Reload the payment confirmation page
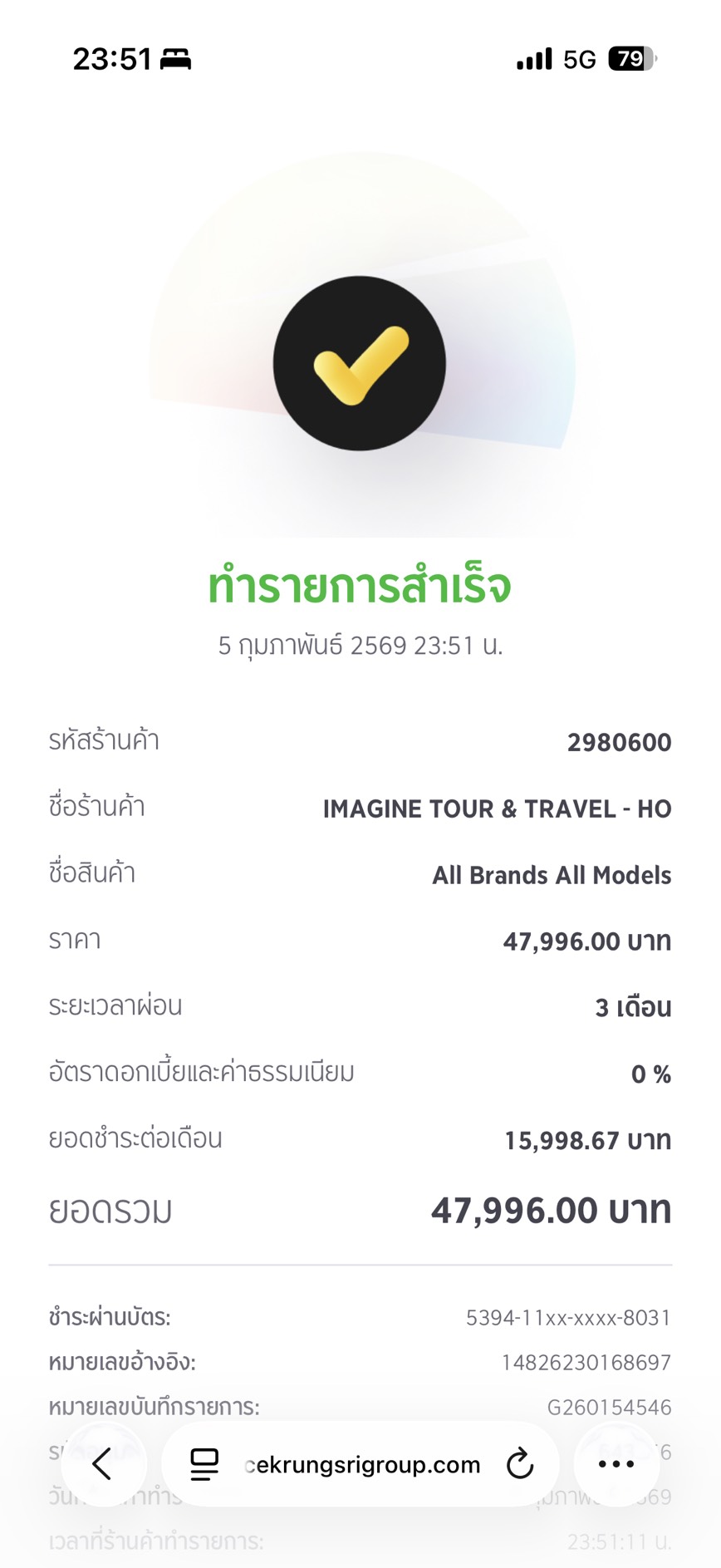This screenshot has height=1568, width=721. (x=520, y=1464)
